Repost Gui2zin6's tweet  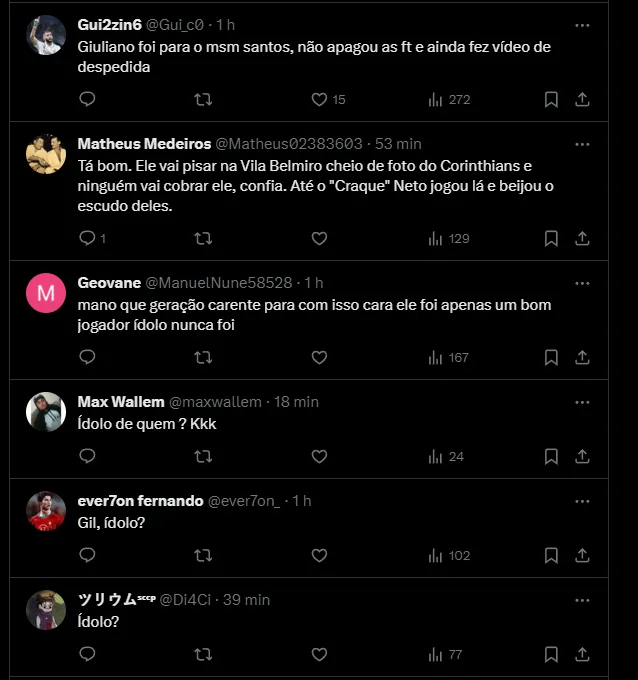[x=202, y=100]
